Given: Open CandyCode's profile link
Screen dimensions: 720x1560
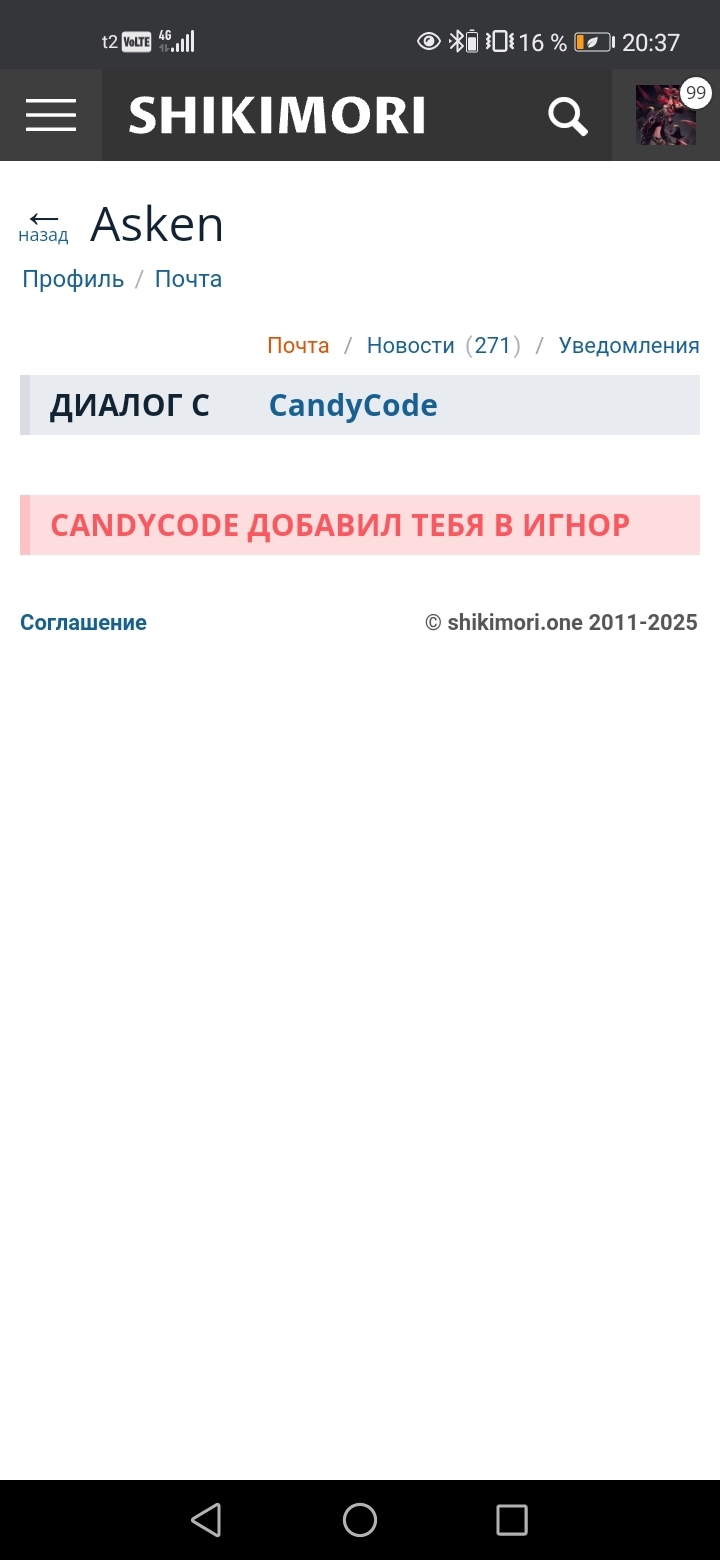Looking at the screenshot, I should click(353, 405).
